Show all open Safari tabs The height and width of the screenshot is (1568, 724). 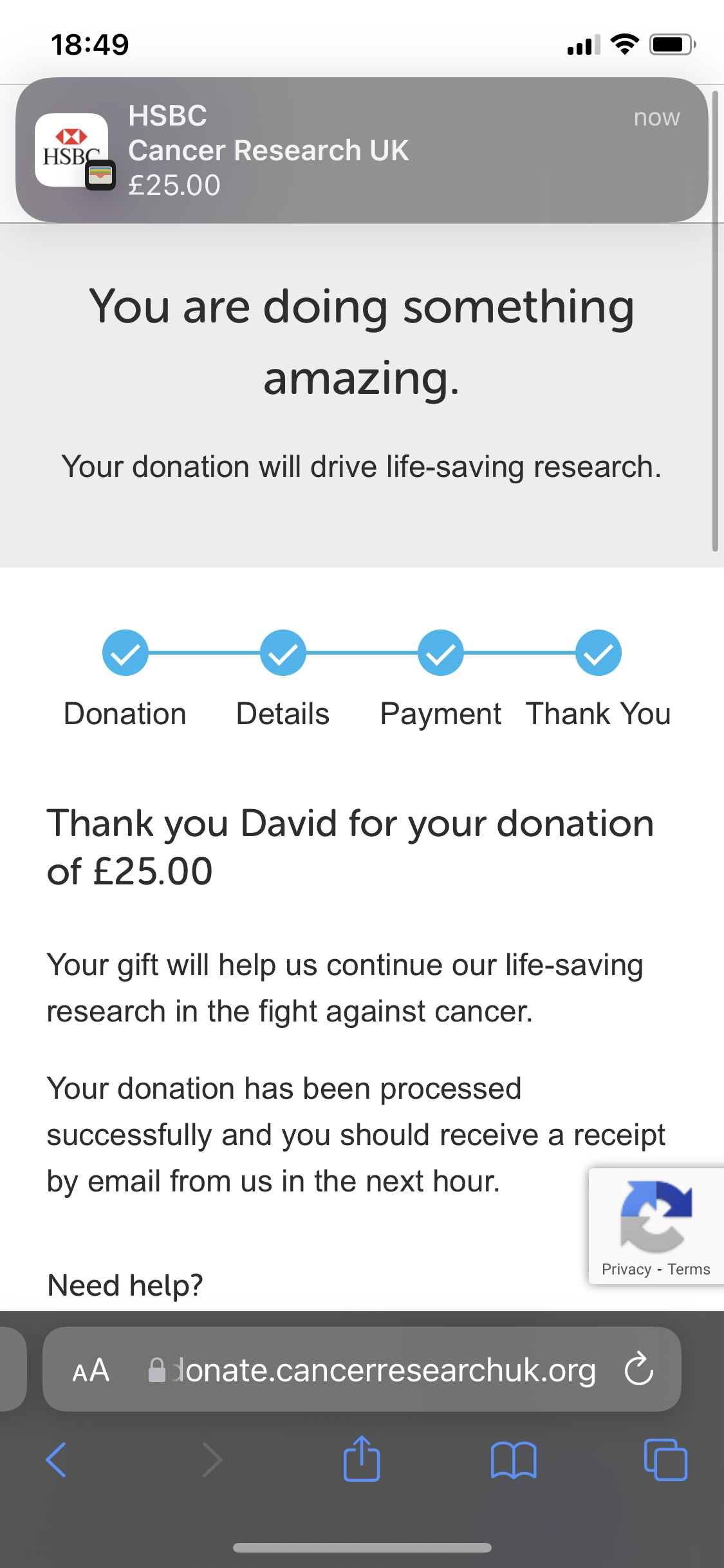coord(665,1460)
